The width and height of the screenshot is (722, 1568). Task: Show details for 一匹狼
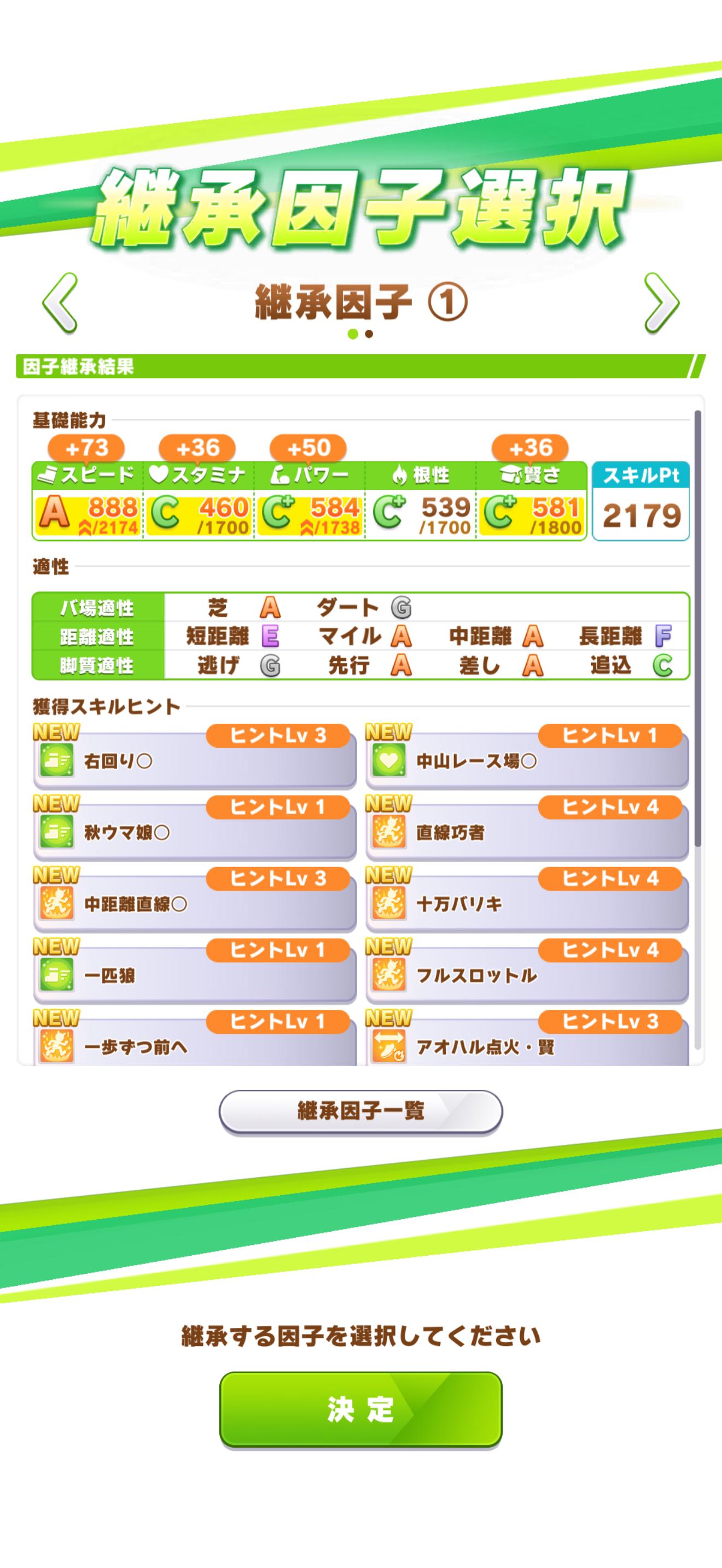tap(194, 976)
